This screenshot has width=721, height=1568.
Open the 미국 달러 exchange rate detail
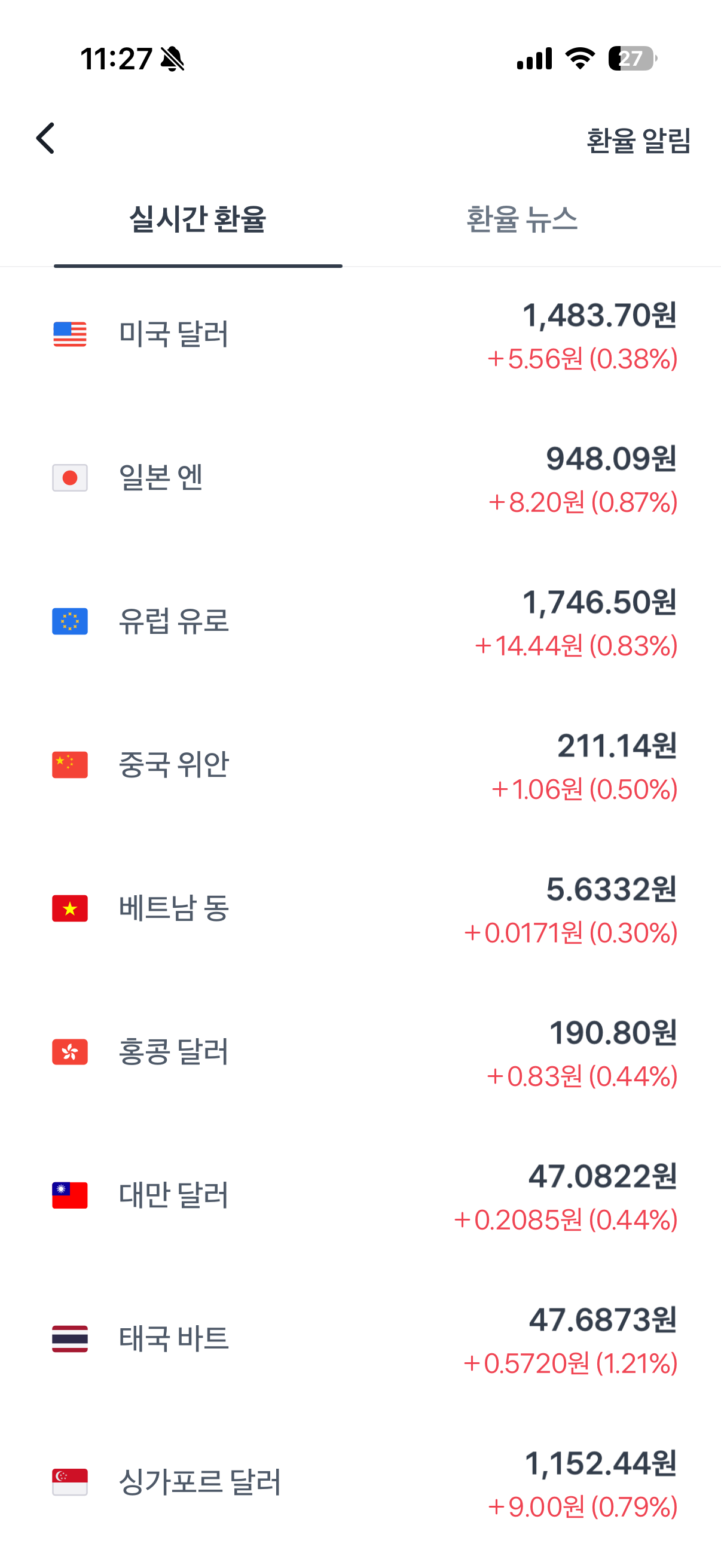(x=360, y=335)
